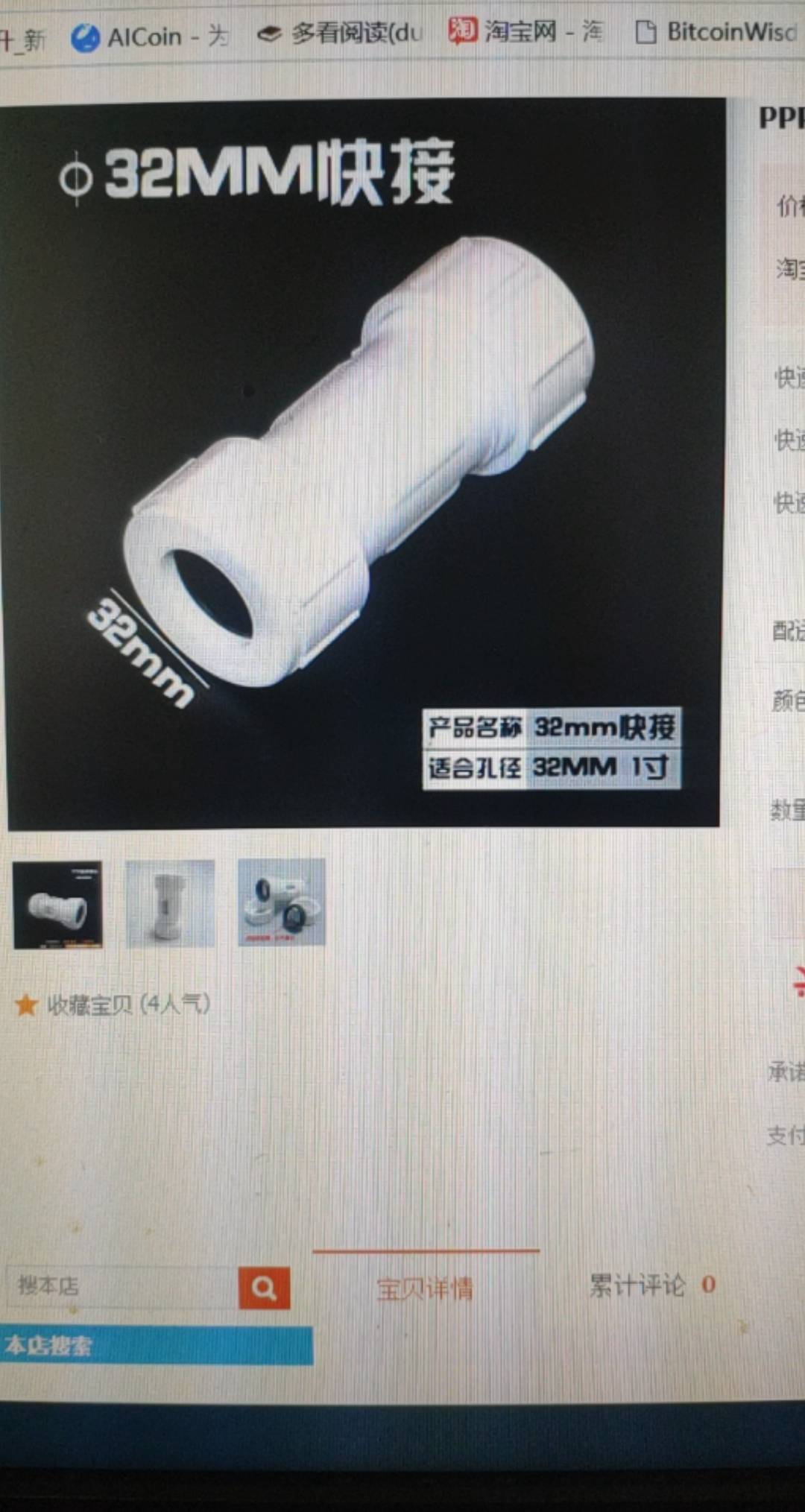Select the upright white fitting thumbnail

[170, 903]
